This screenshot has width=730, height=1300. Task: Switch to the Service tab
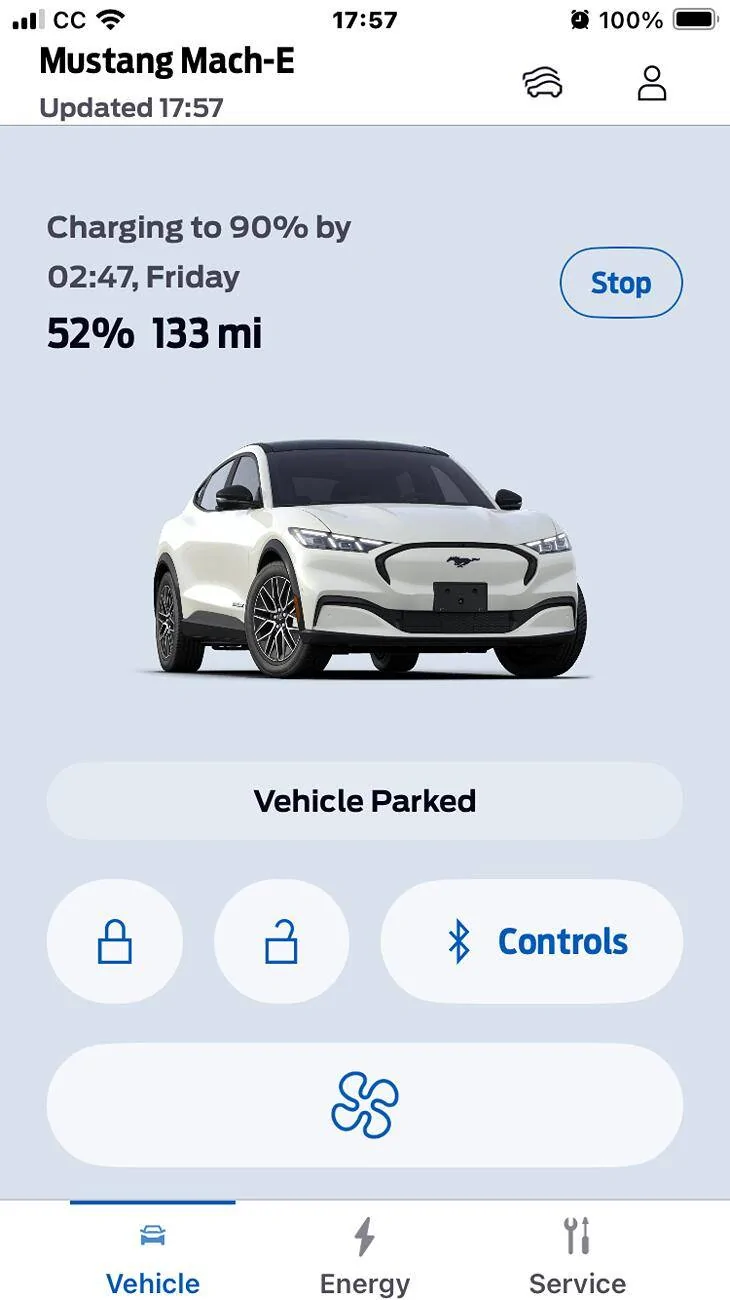pos(577,1255)
